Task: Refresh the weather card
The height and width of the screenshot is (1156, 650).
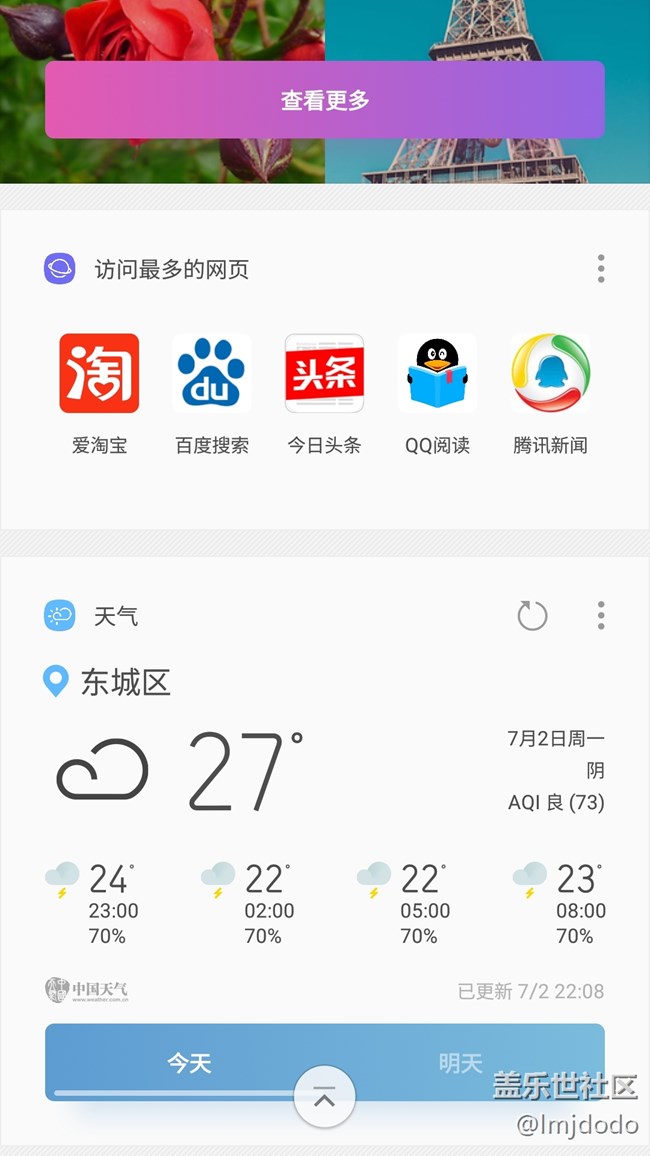Action: [x=532, y=616]
